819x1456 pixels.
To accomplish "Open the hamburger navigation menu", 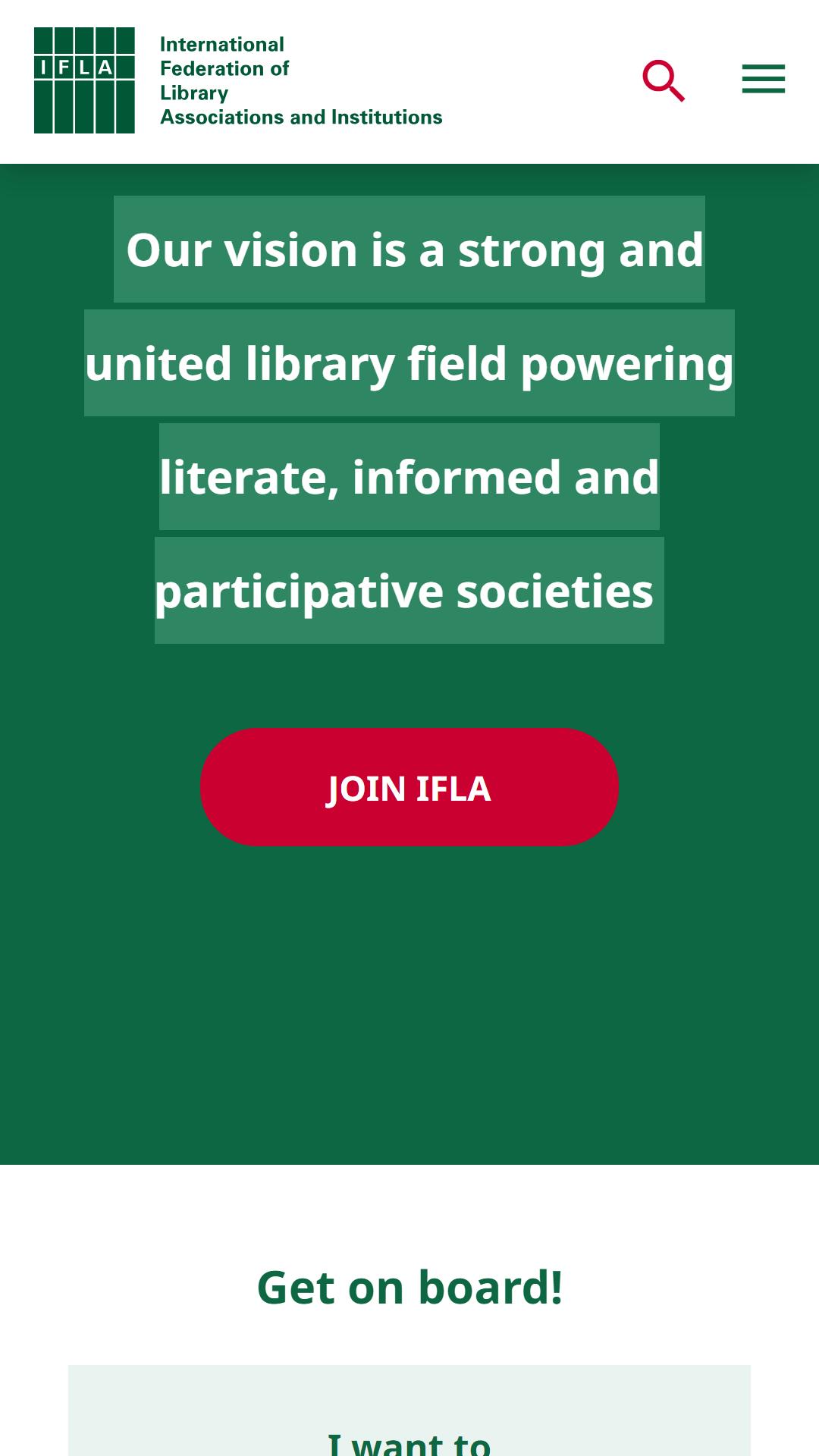I will point(763,80).
